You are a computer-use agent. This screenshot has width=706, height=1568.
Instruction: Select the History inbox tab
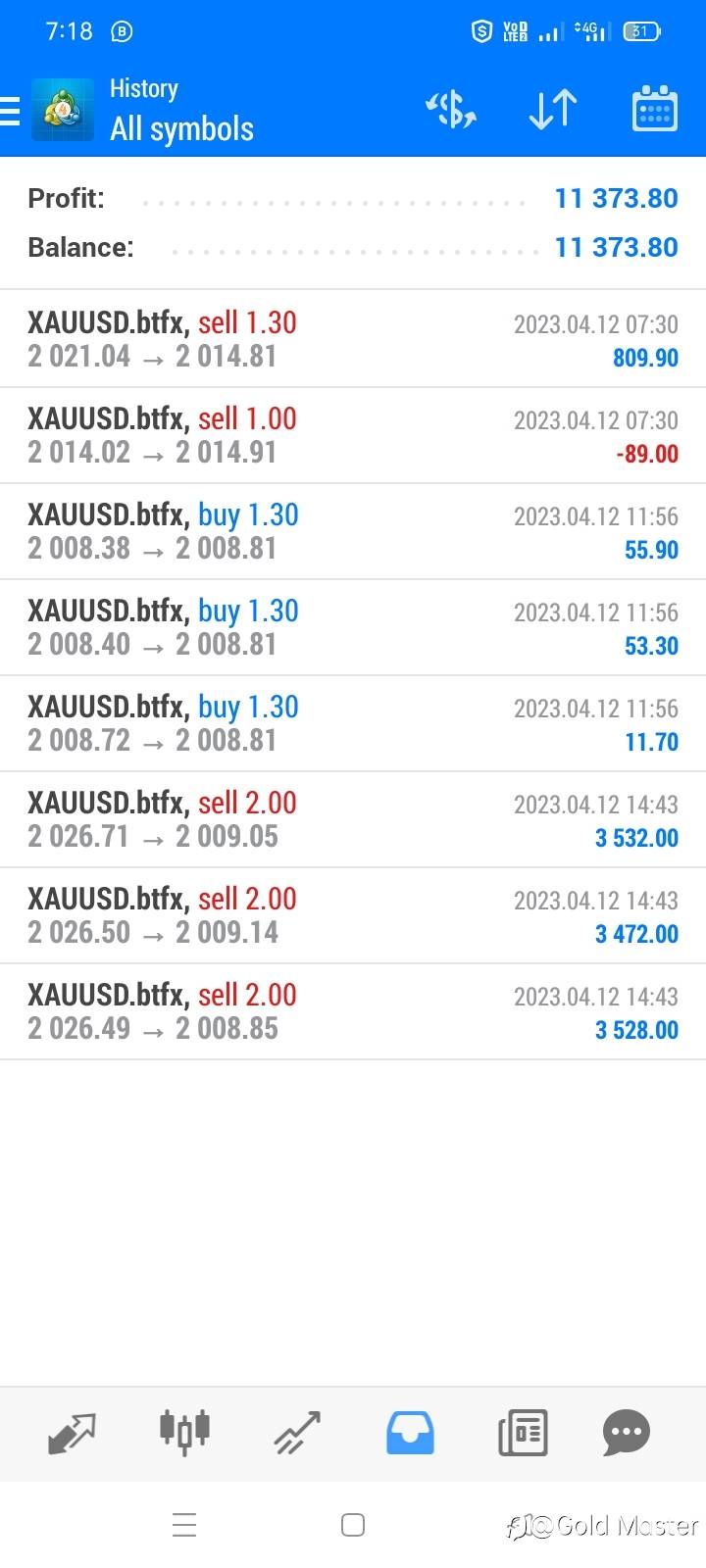(410, 1433)
